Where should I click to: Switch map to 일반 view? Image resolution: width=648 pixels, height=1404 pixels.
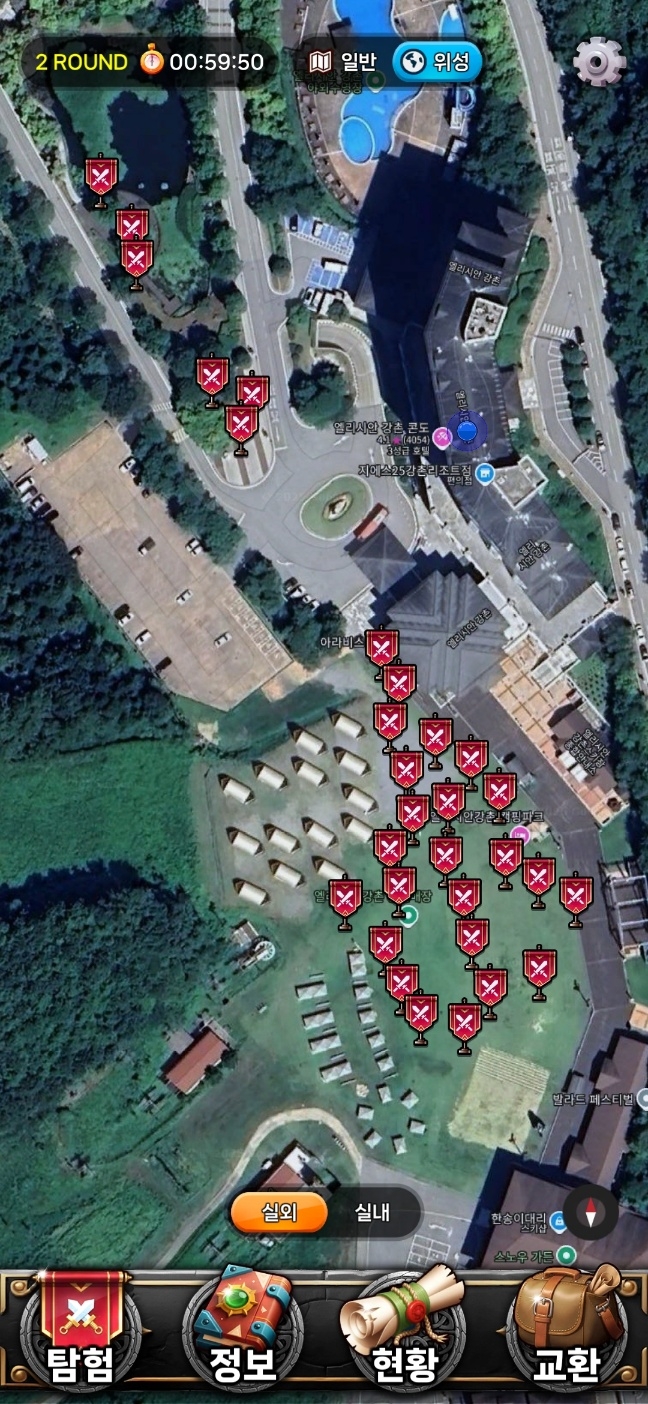coord(343,62)
